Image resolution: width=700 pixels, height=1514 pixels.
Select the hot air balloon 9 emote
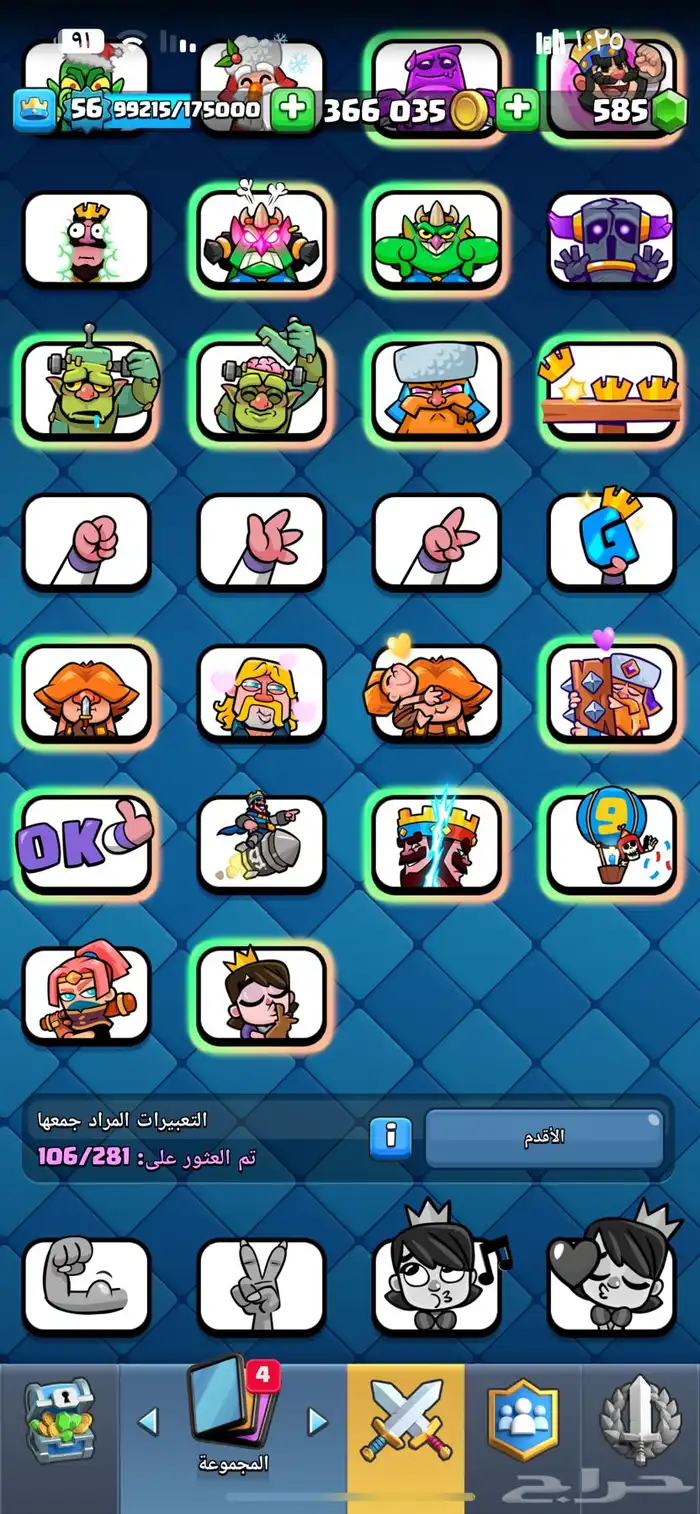[x=612, y=844]
